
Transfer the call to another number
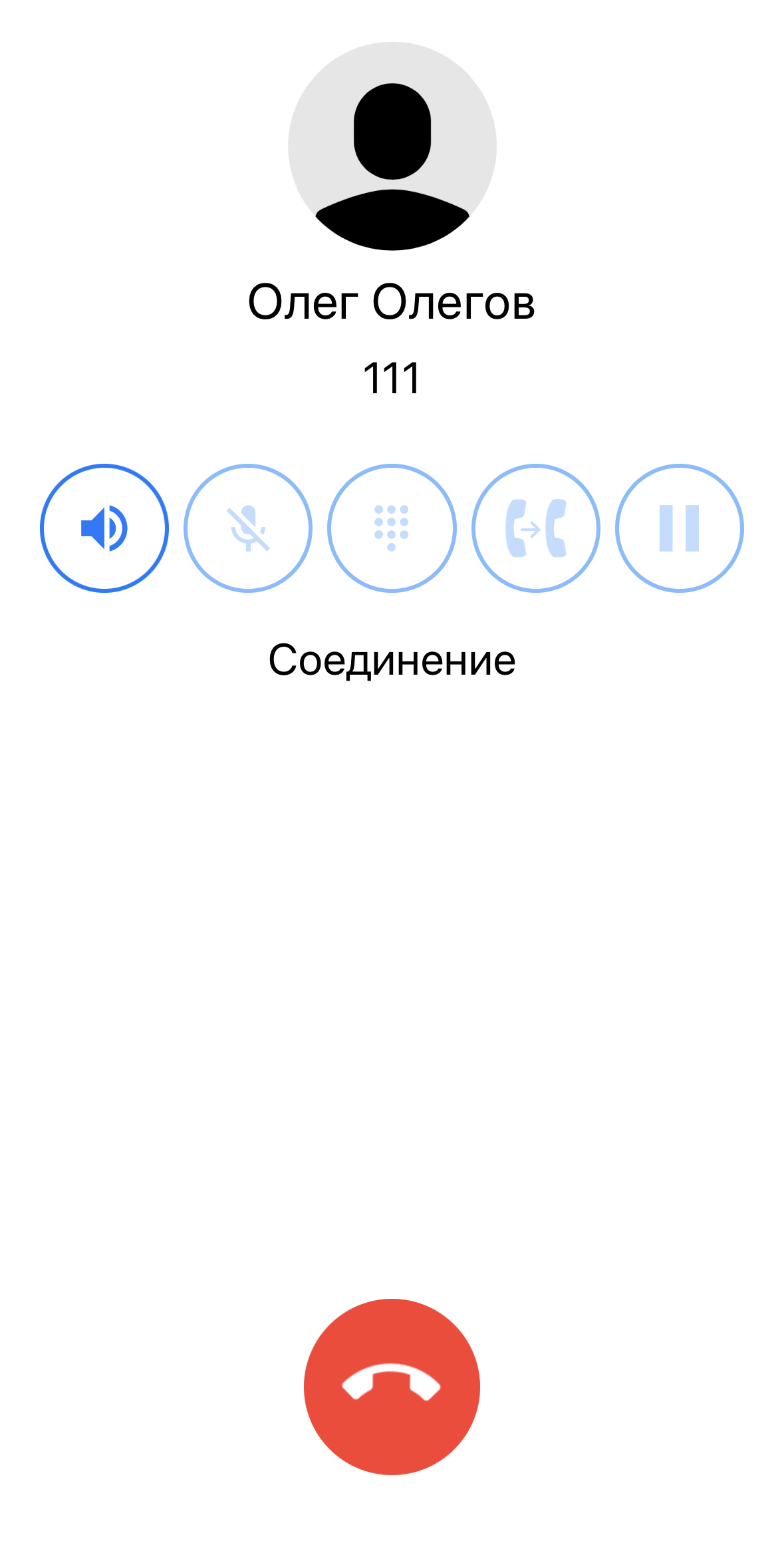click(535, 528)
